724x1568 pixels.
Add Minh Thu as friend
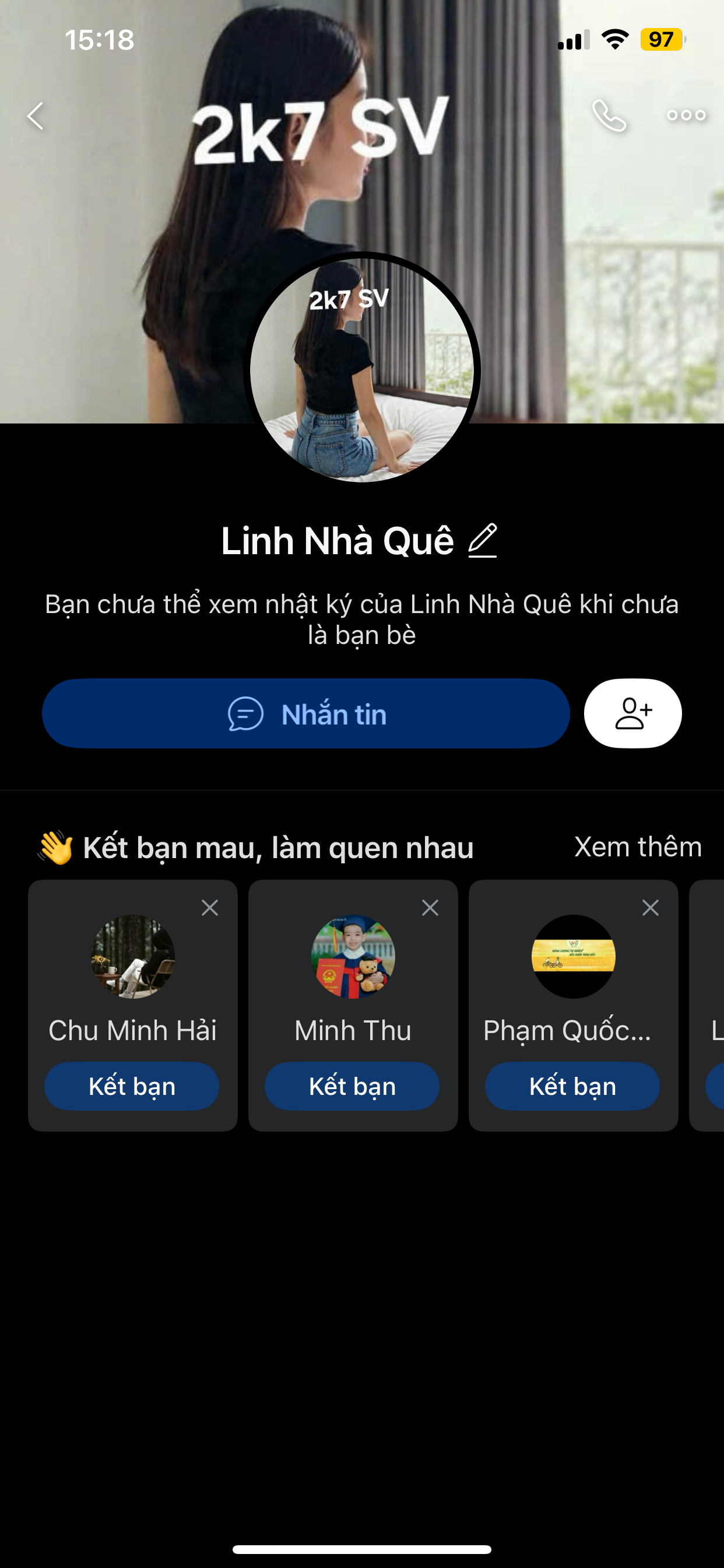pos(352,1087)
